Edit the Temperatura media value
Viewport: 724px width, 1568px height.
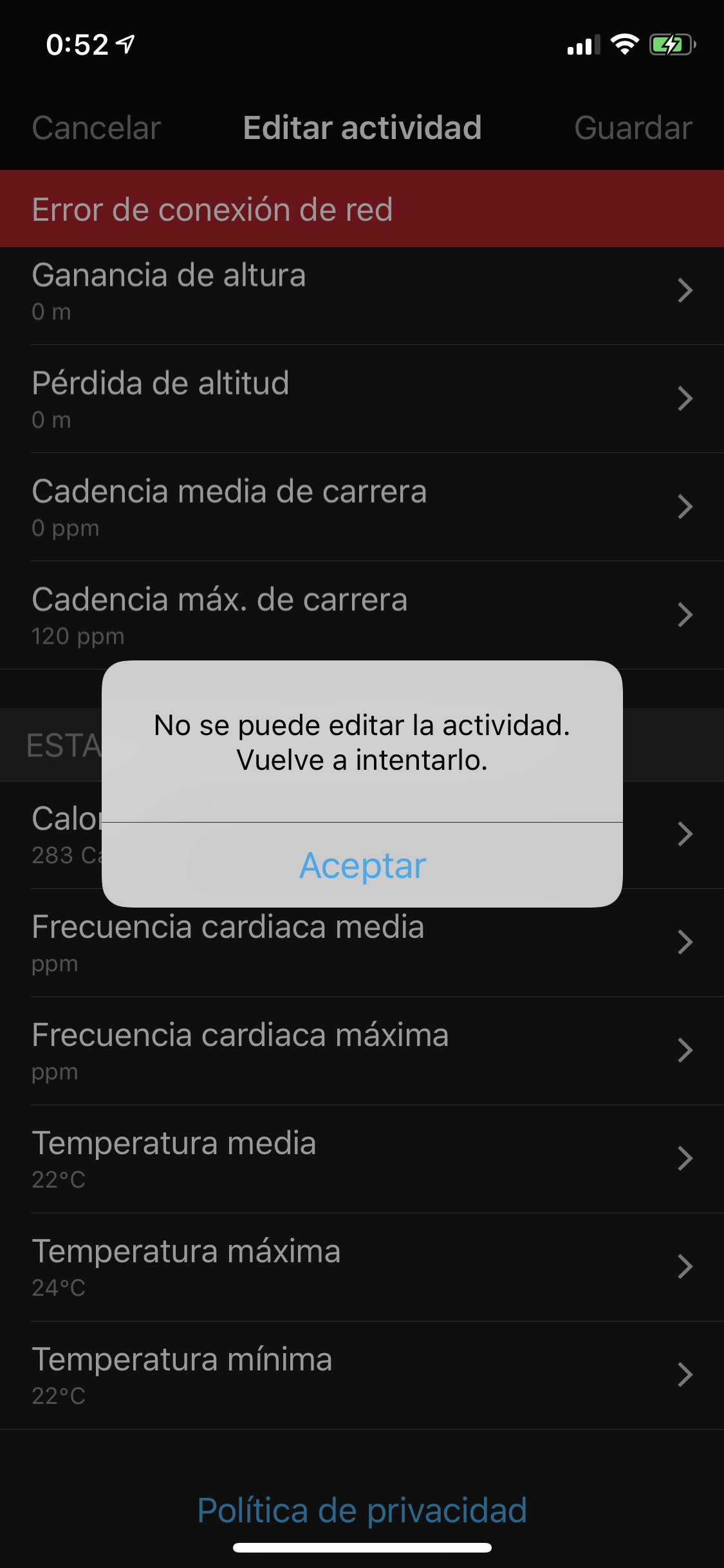click(x=362, y=1159)
